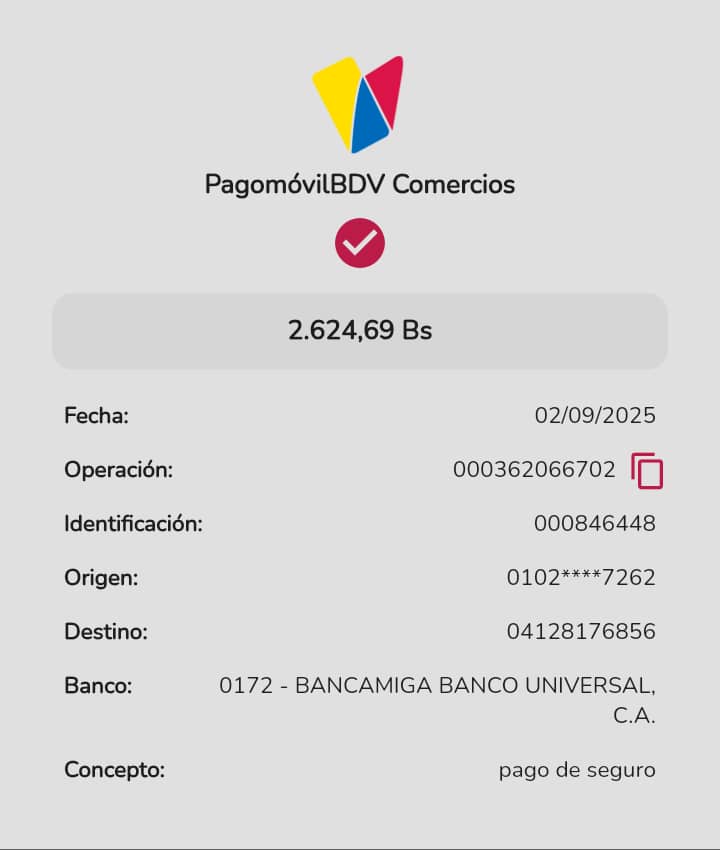Image resolution: width=720 pixels, height=850 pixels.
Task: Copy the operation number 000362066702
Action: 647,470
